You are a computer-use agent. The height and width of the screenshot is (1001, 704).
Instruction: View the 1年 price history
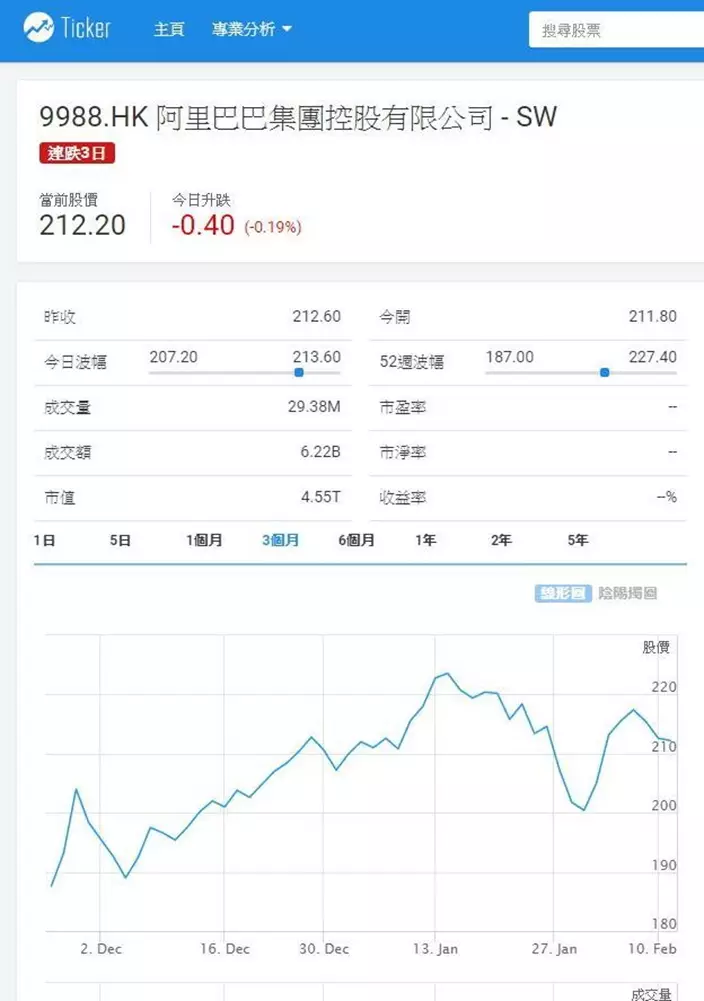426,540
